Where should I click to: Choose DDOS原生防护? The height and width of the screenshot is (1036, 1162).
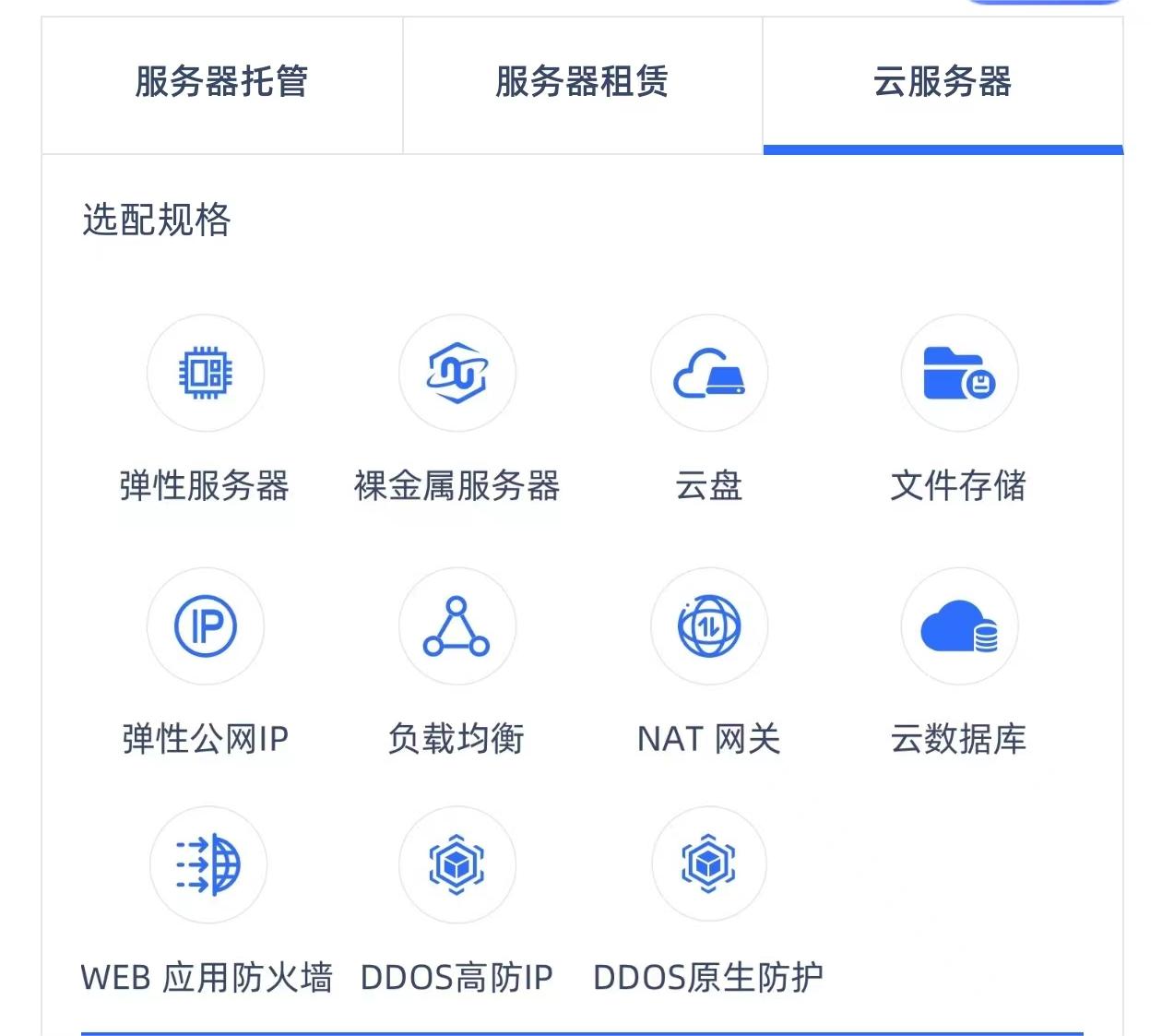[x=708, y=865]
